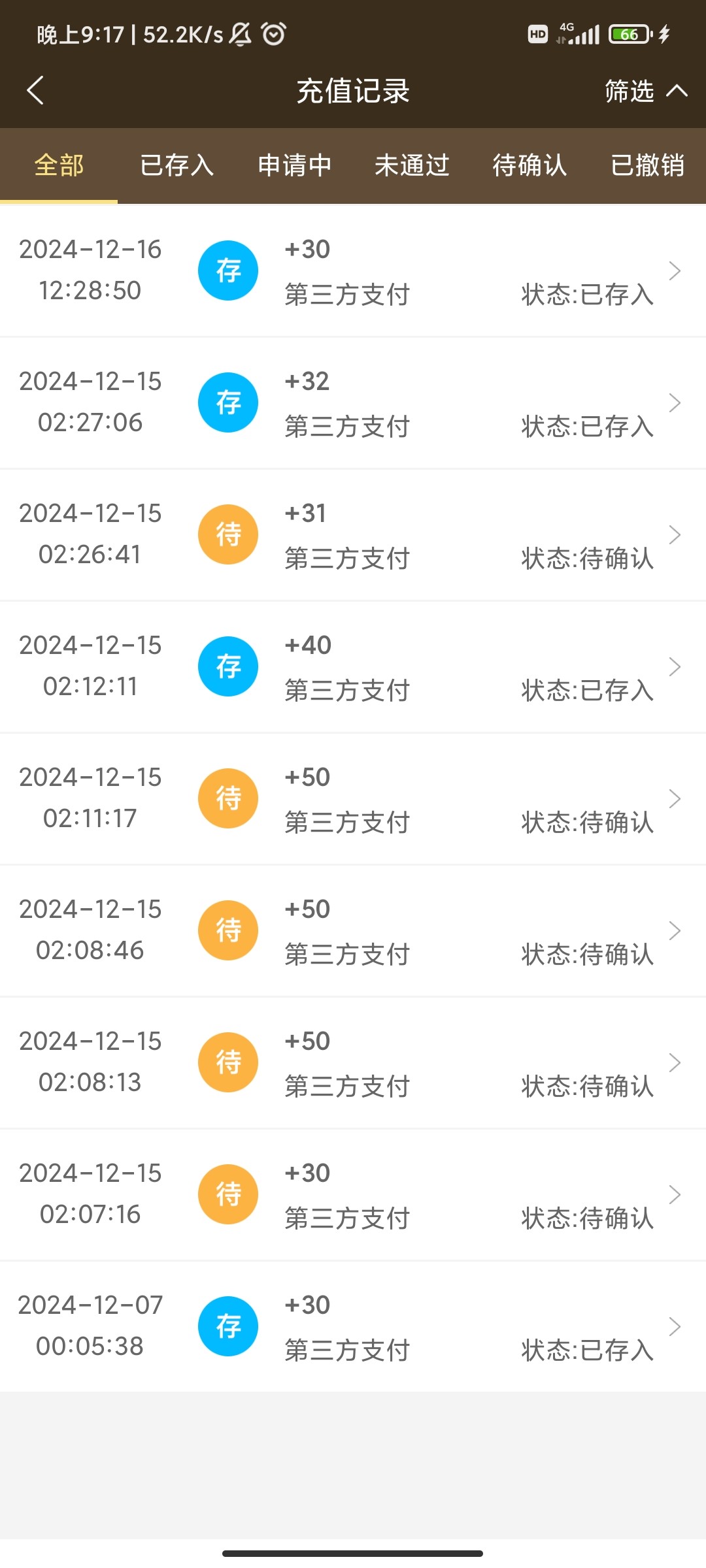Open the +32 deposit record

click(x=353, y=402)
